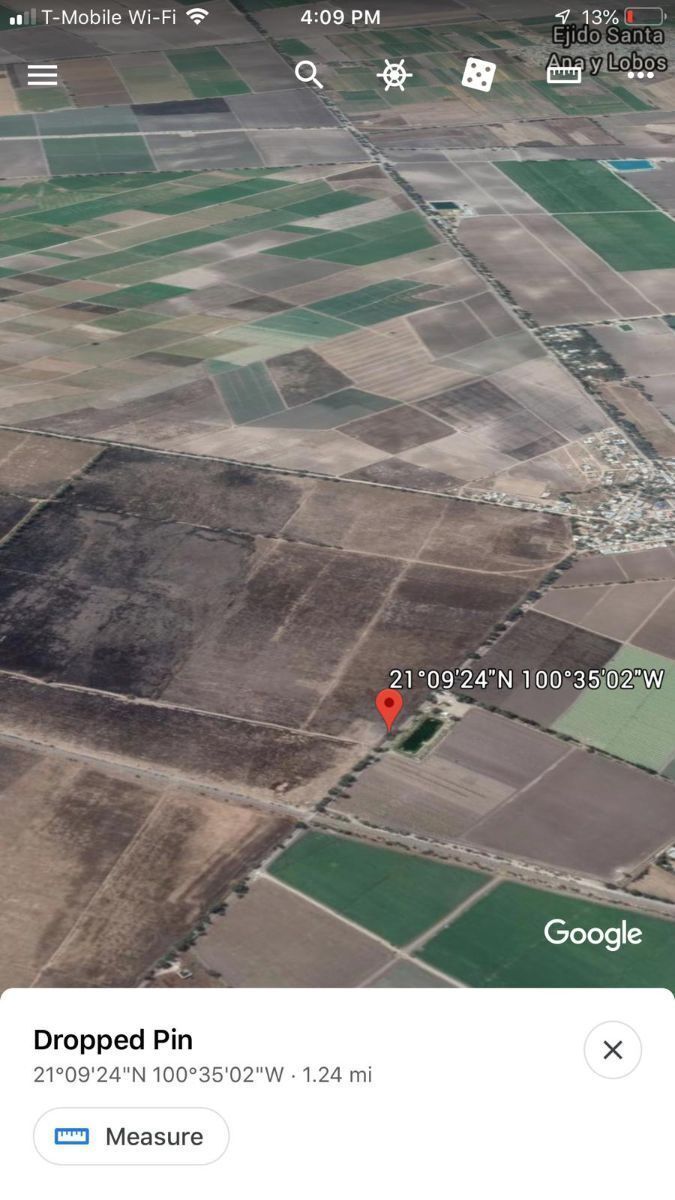Open the search icon
This screenshot has width=675, height=1200.
(309, 74)
